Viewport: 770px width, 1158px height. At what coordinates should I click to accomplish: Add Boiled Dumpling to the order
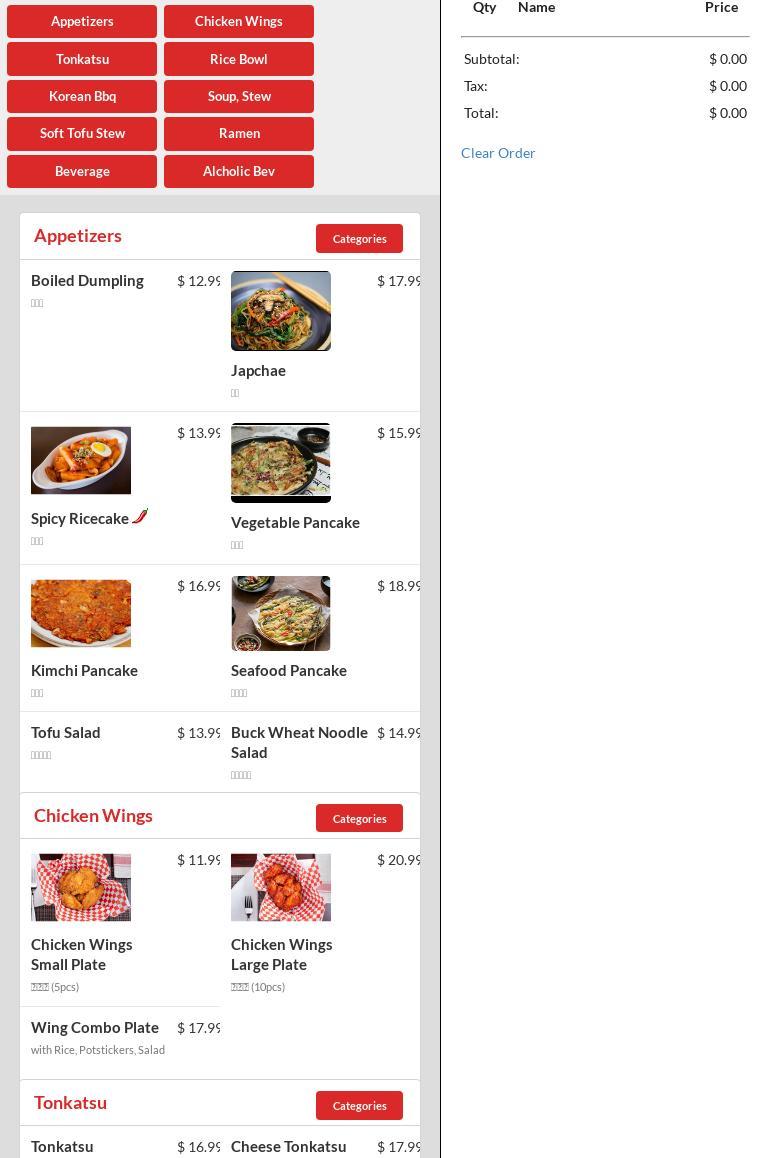[x=88, y=281]
